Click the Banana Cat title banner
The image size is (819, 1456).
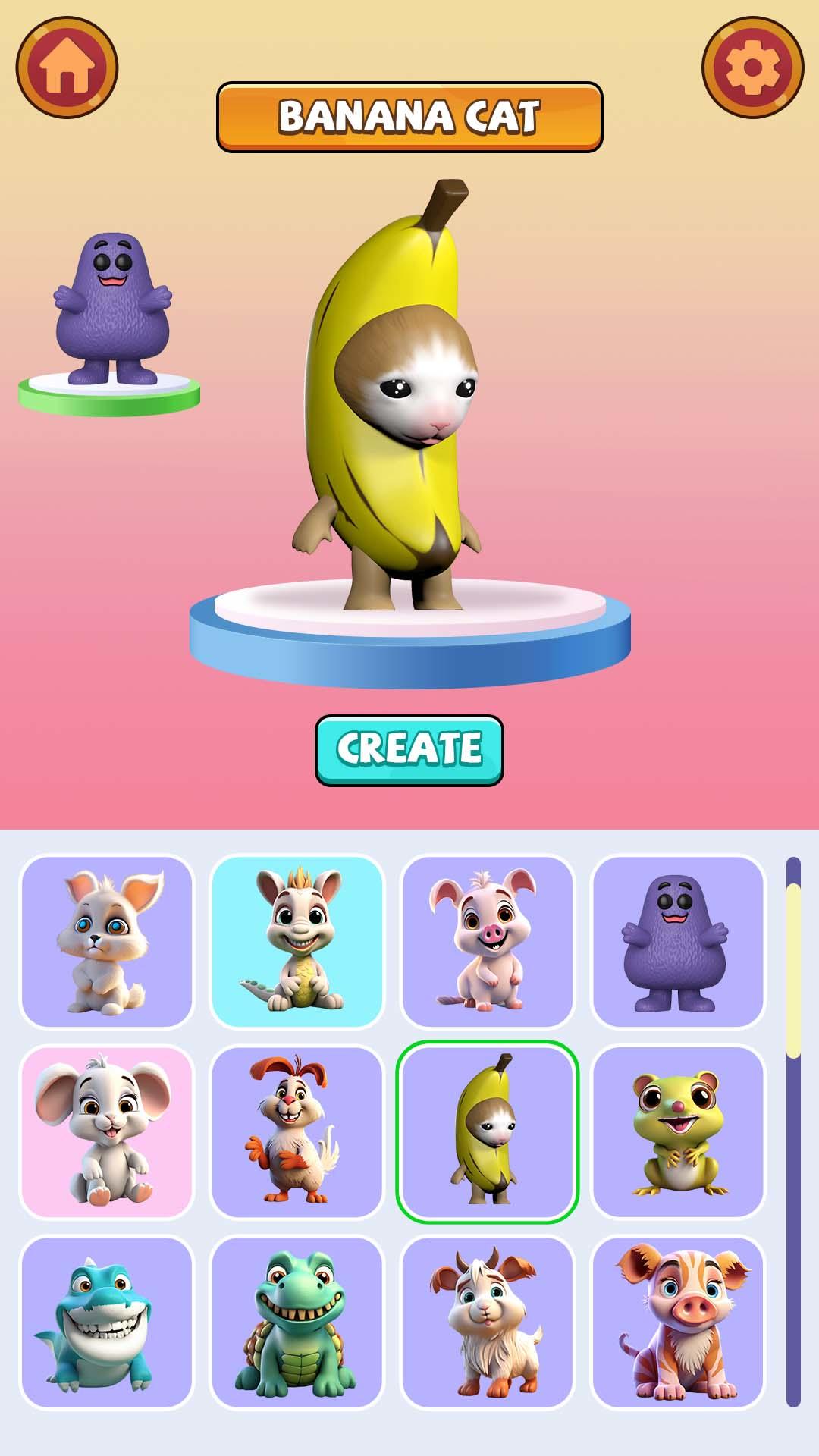click(x=409, y=115)
